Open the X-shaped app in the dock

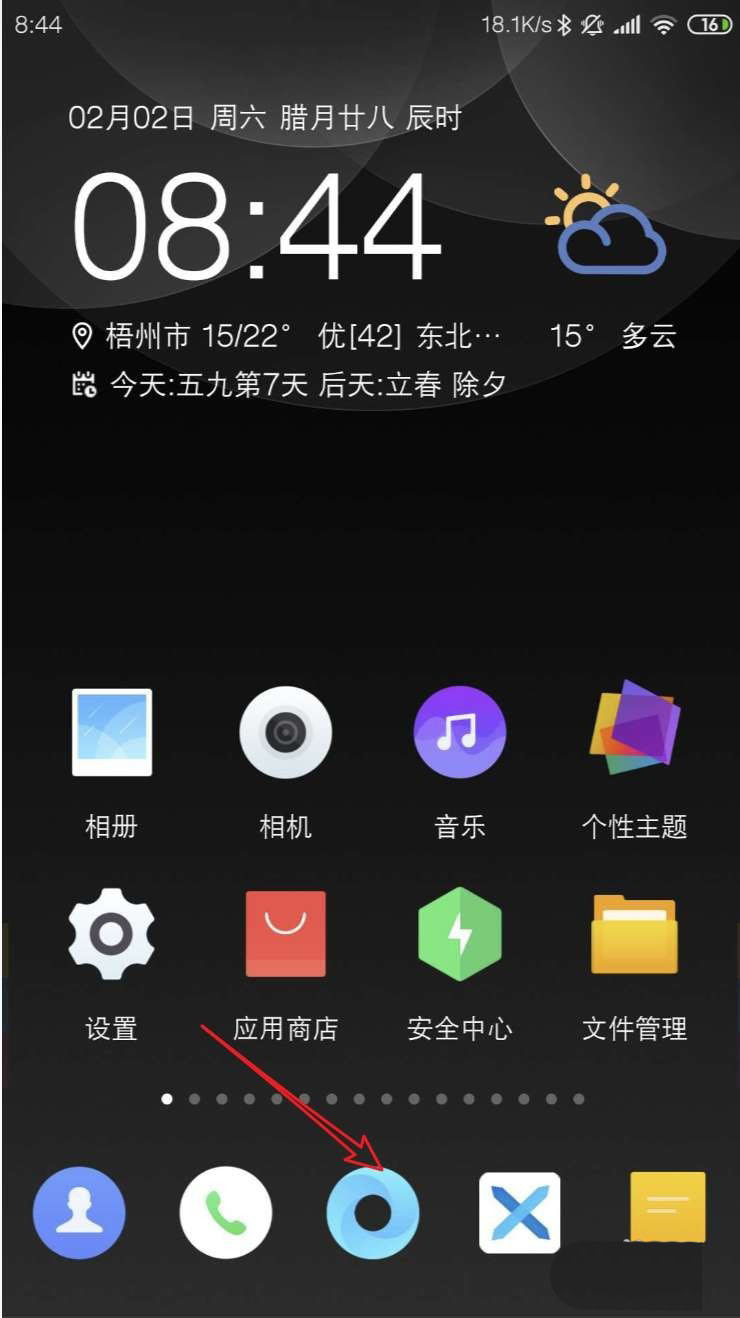coord(520,1211)
